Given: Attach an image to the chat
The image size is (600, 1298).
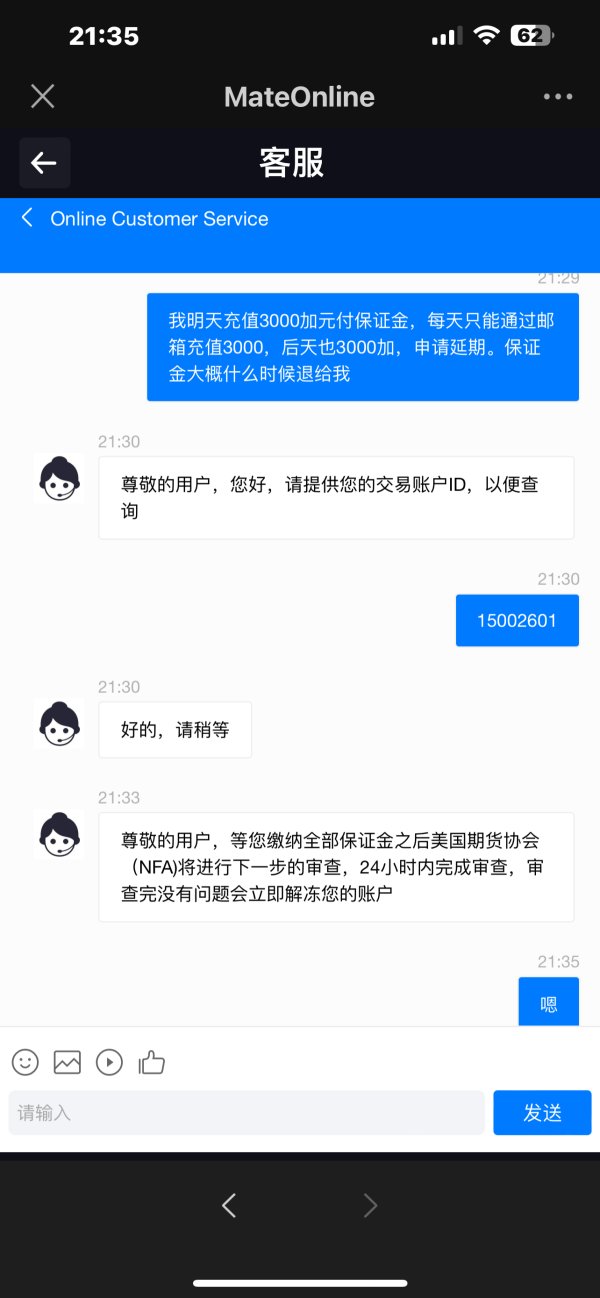Looking at the screenshot, I should tap(67, 1062).
